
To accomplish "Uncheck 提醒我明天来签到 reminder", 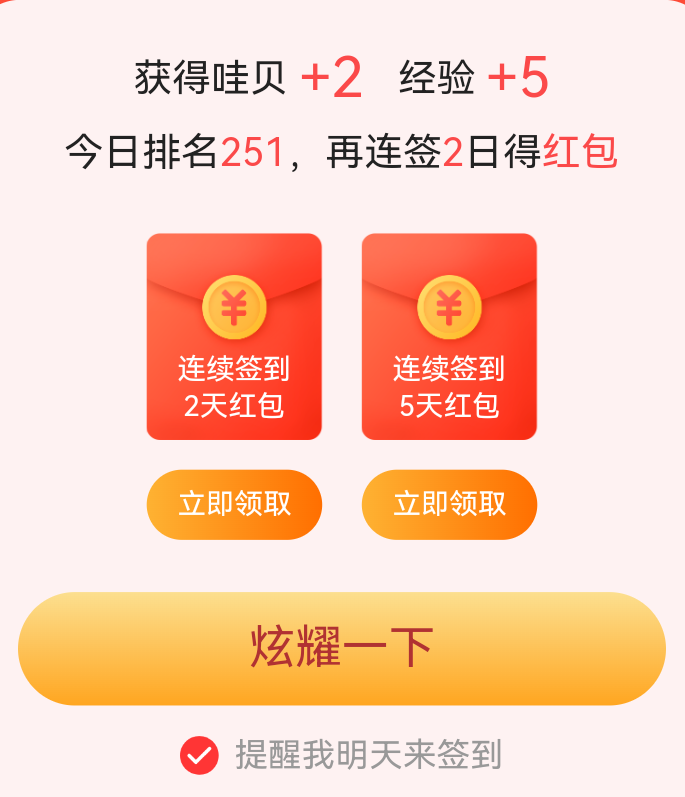I will (199, 755).
